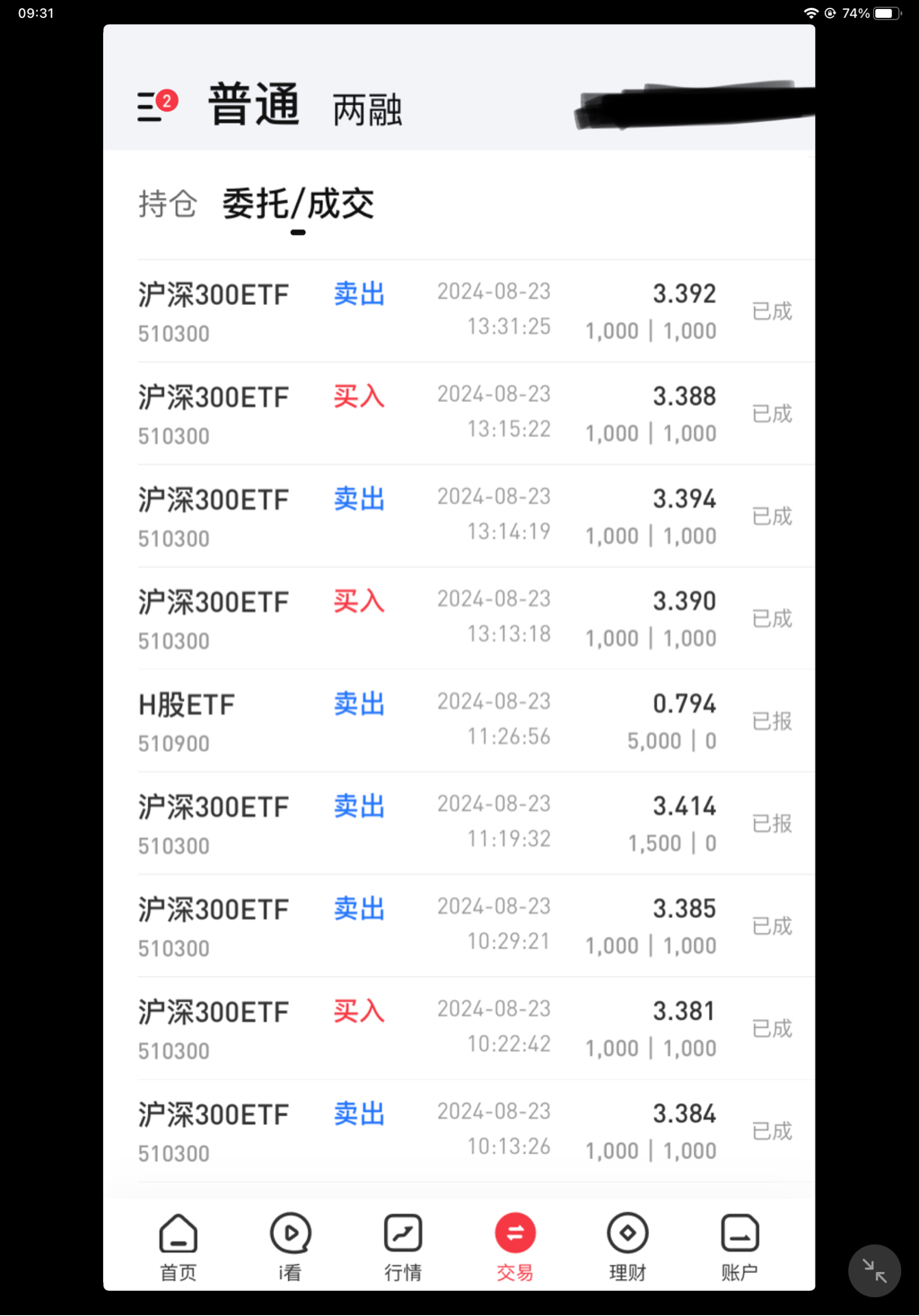
Task: Switch to the 两融 account tab
Action: point(367,110)
